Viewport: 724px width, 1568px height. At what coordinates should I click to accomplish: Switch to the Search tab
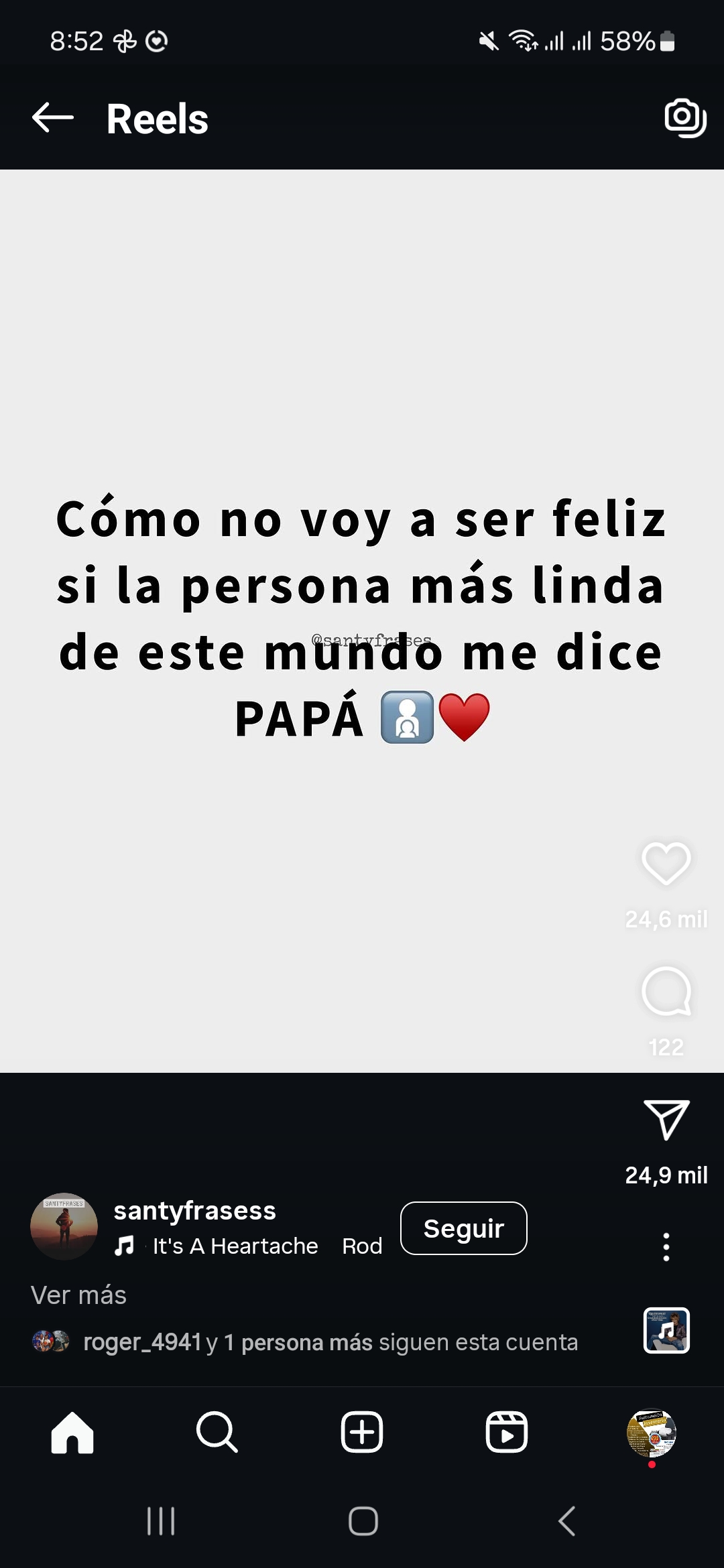[x=217, y=1433]
